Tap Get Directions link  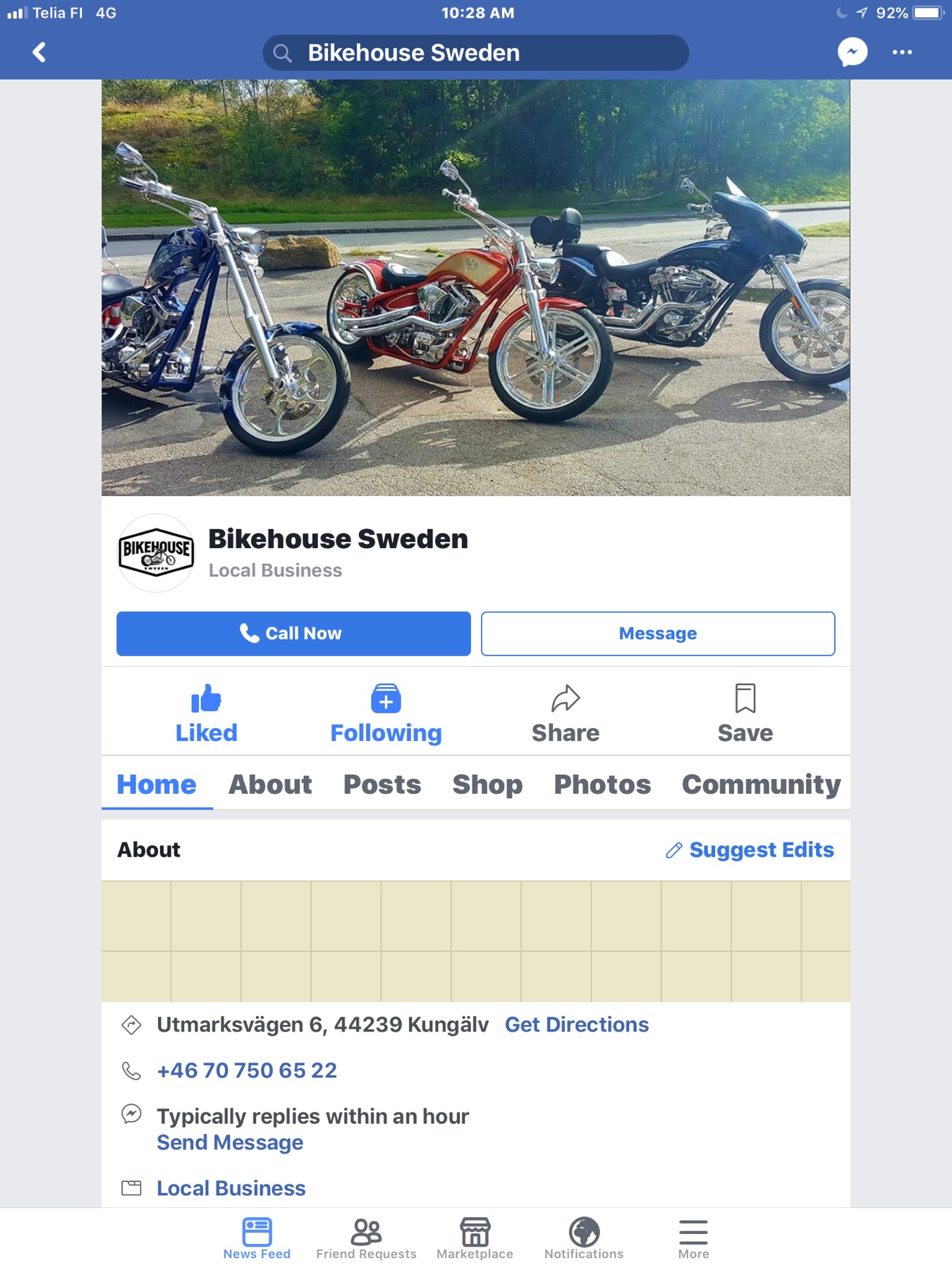576,1024
